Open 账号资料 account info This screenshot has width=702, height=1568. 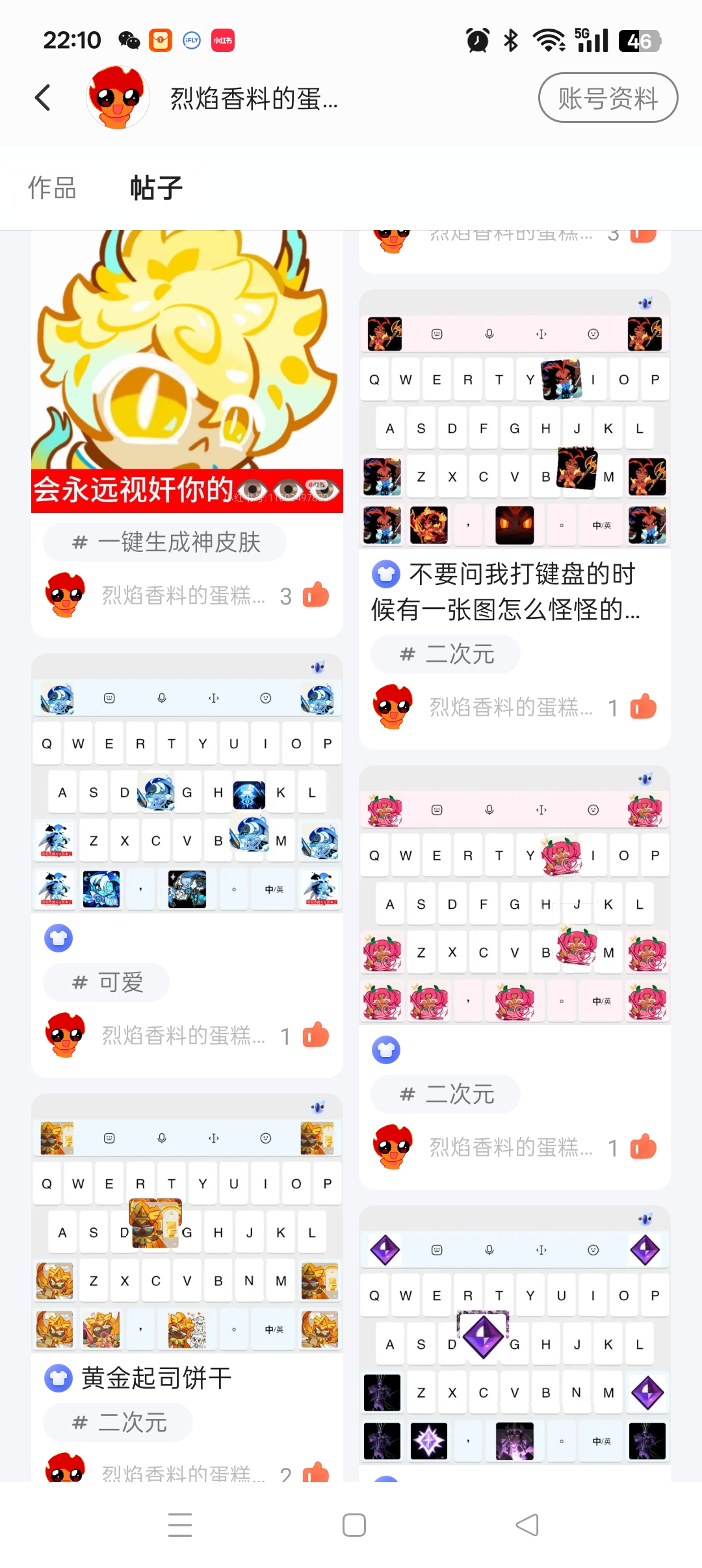click(607, 98)
